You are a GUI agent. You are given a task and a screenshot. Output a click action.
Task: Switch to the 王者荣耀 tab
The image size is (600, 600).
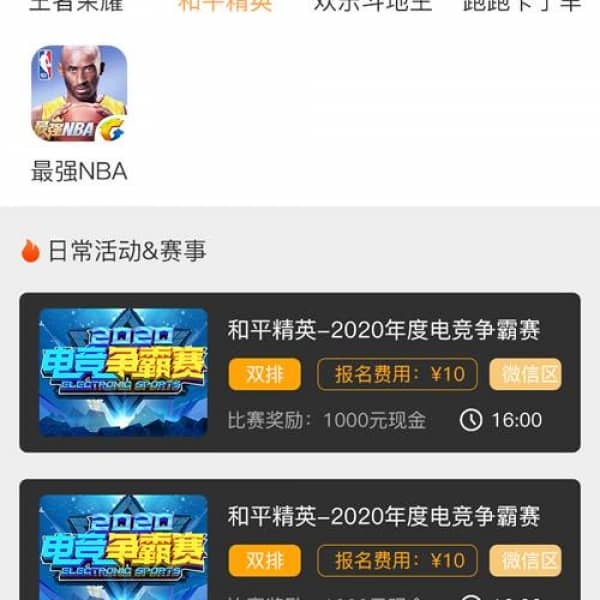(78, 5)
